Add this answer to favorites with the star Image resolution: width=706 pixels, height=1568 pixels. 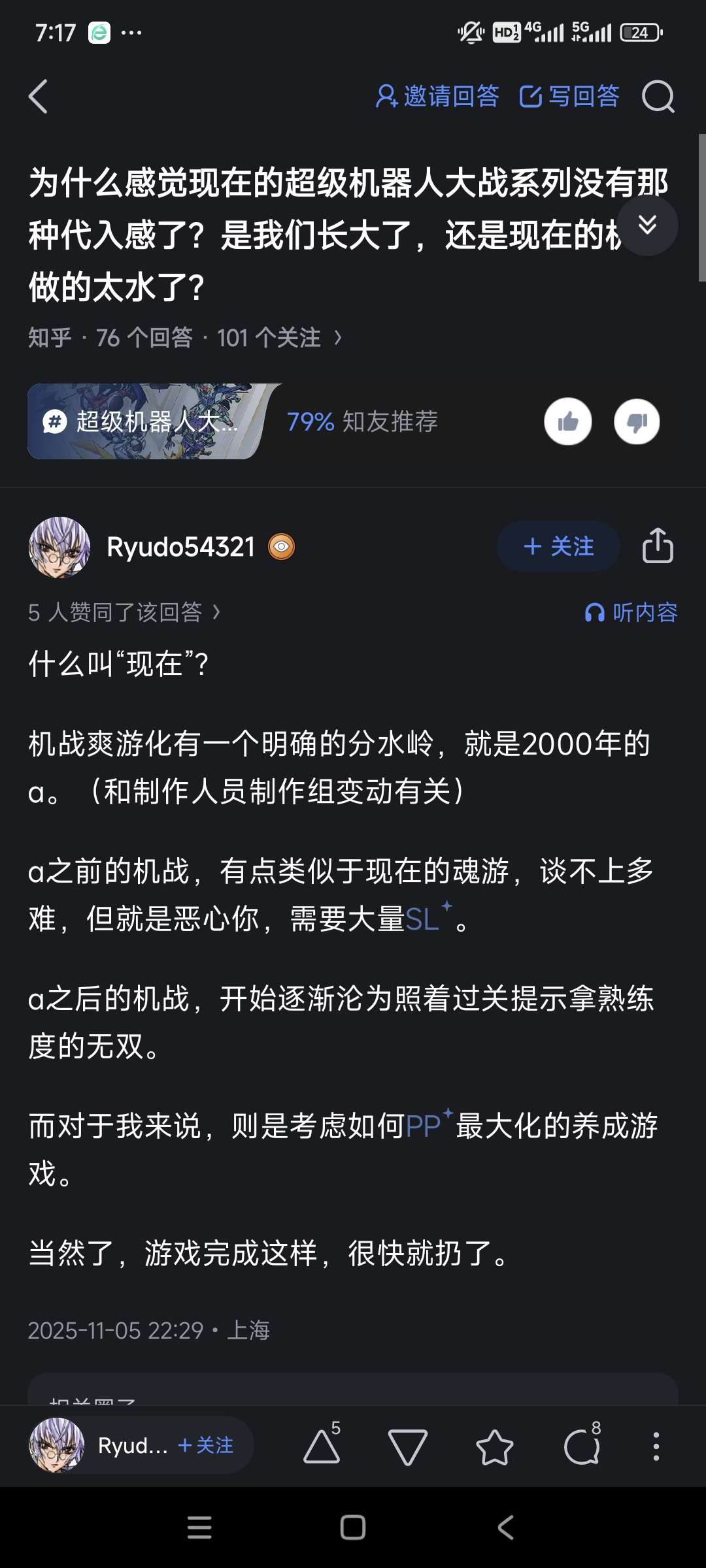coord(494,1446)
